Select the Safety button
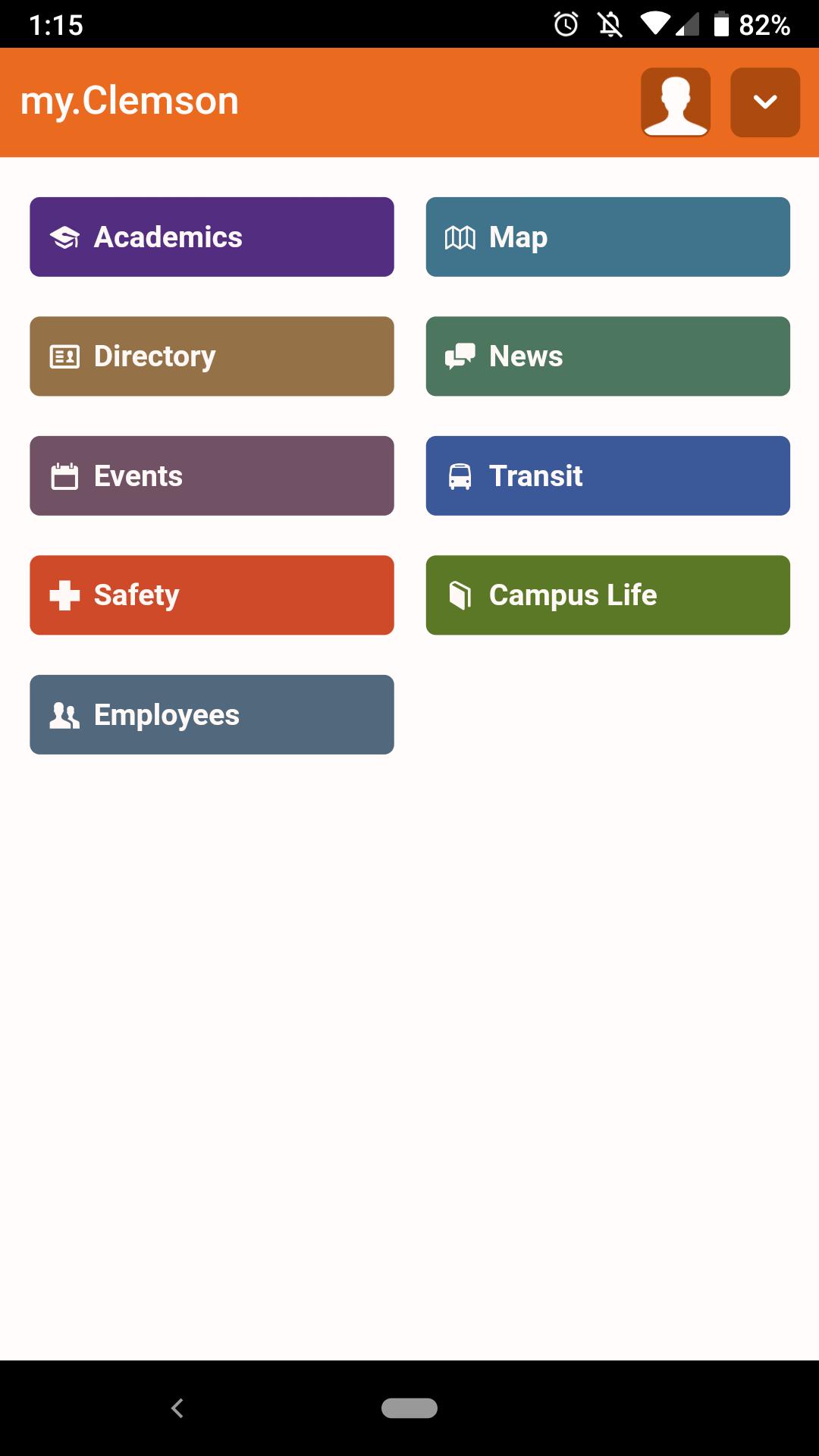 point(212,595)
